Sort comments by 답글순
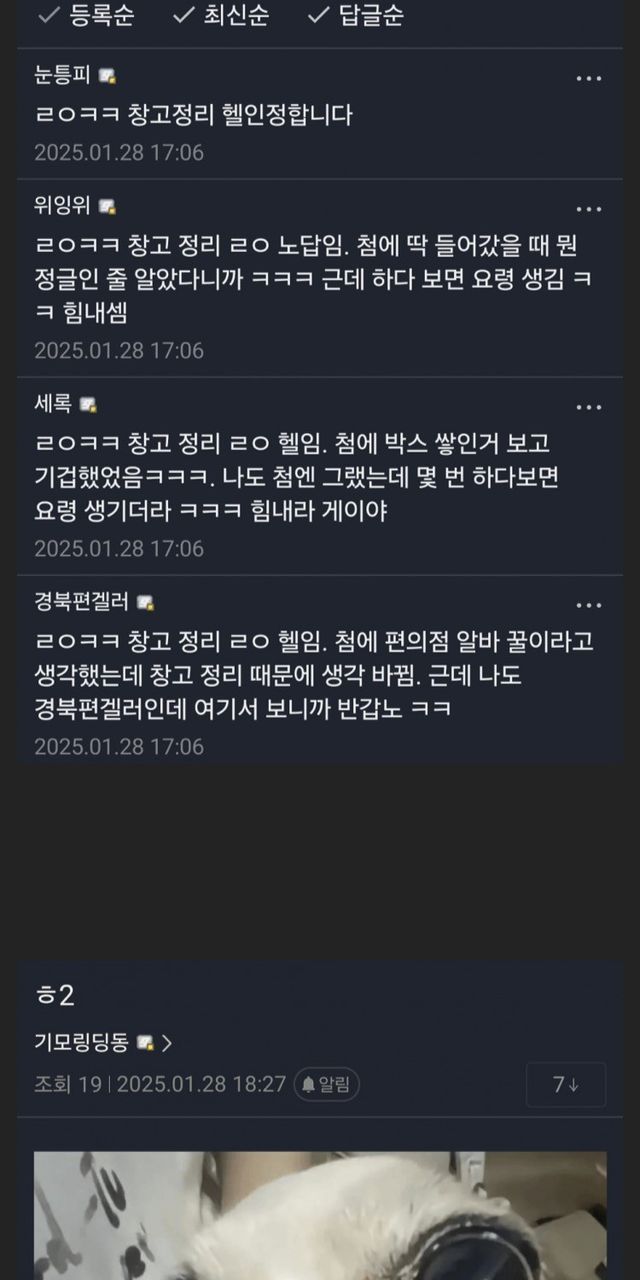This screenshot has height=1280, width=640. [355, 15]
